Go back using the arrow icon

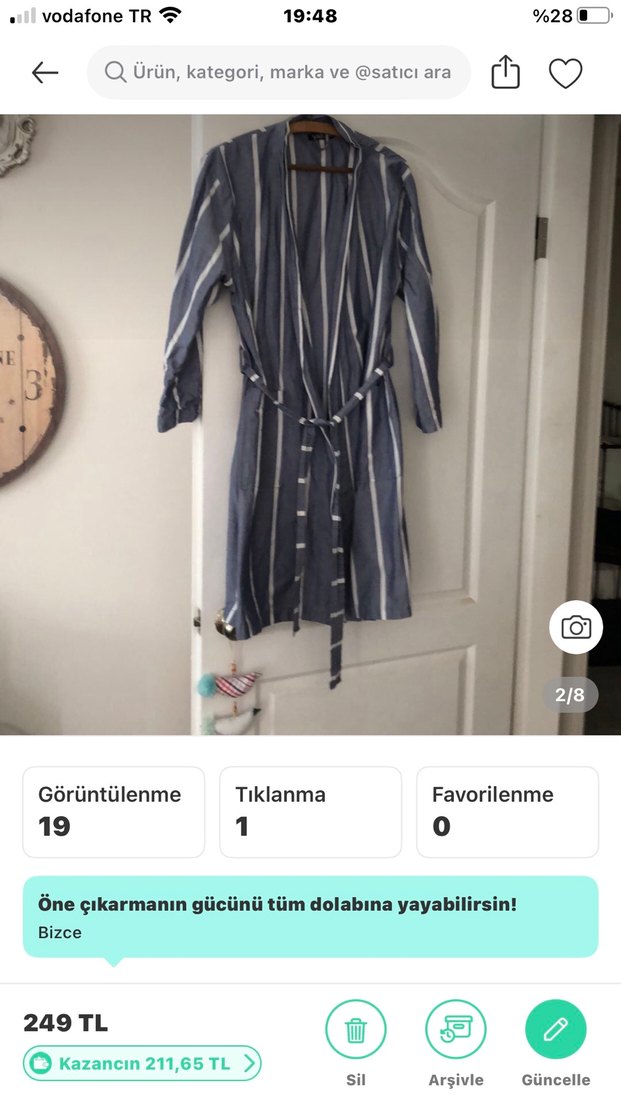click(x=45, y=73)
